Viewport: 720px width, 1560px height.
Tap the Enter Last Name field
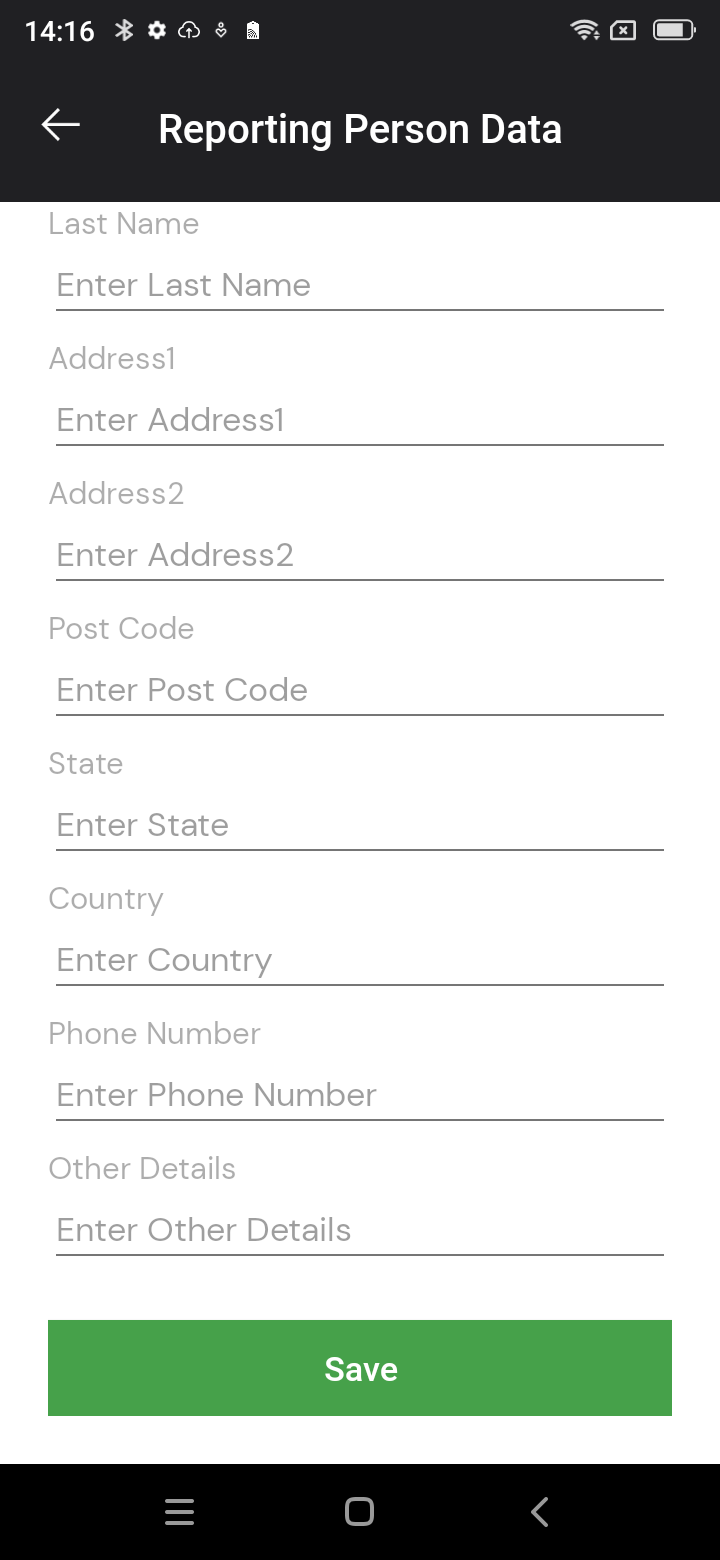[x=360, y=286]
